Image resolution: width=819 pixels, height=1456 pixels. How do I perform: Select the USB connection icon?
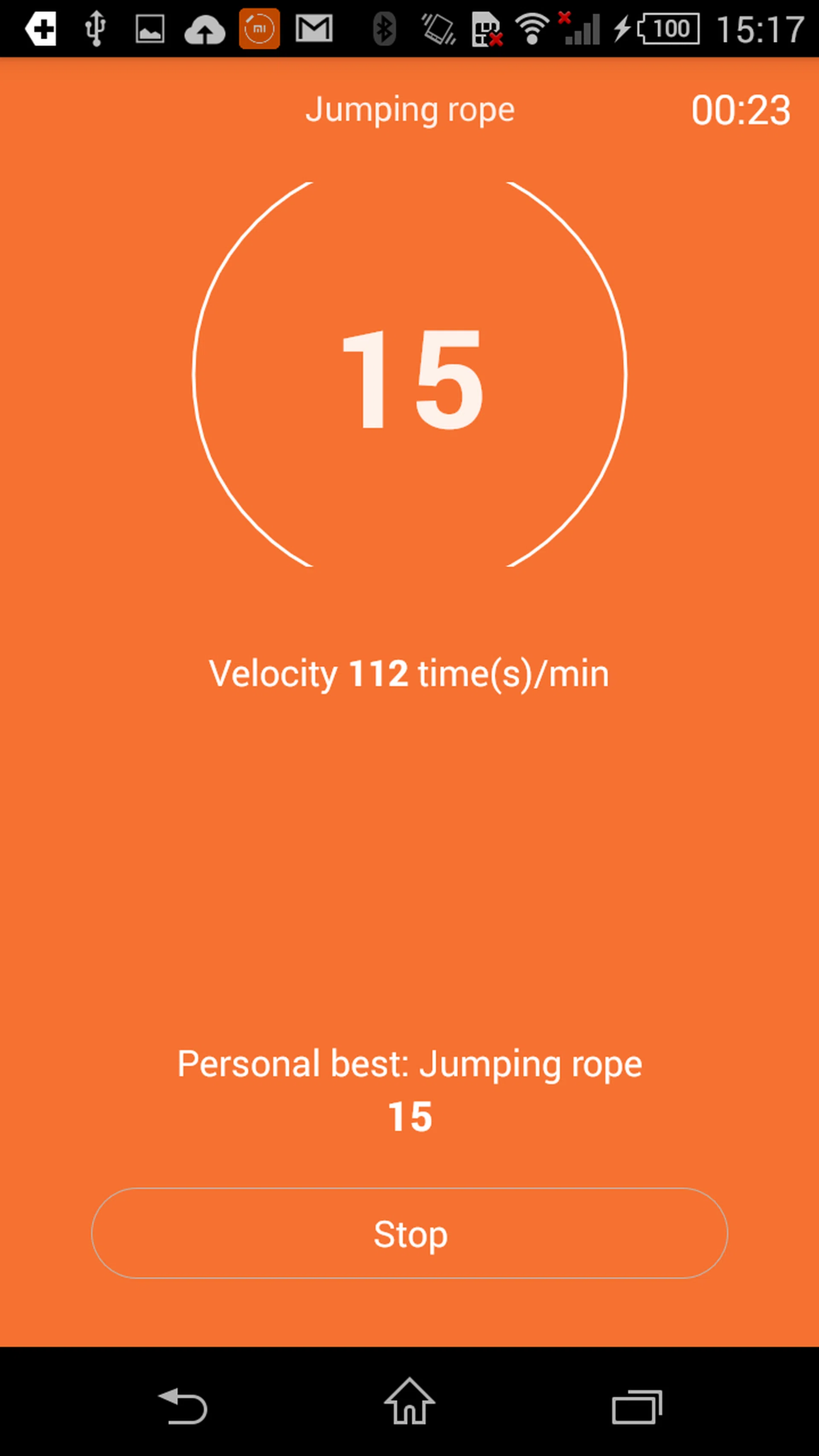pos(96,27)
